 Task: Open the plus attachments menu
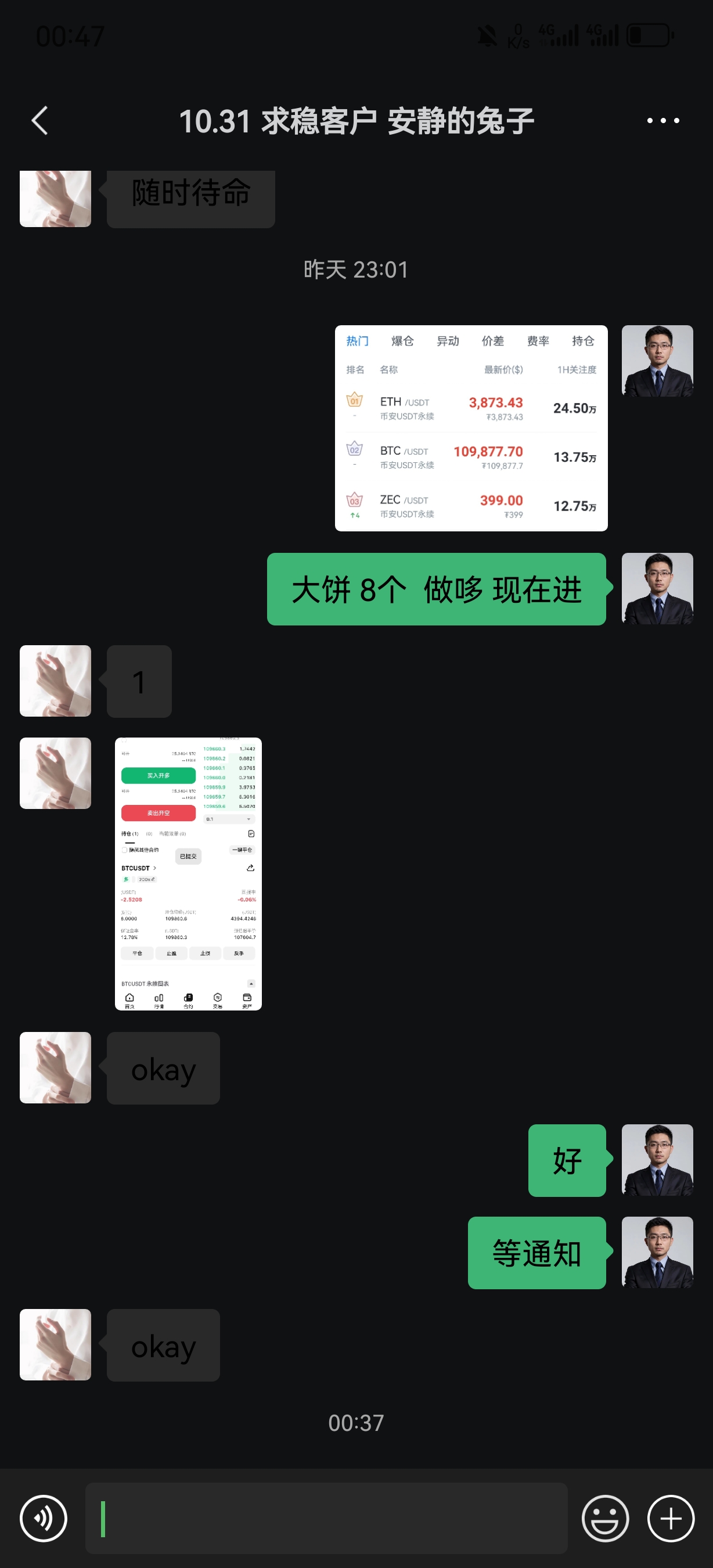tap(671, 1518)
